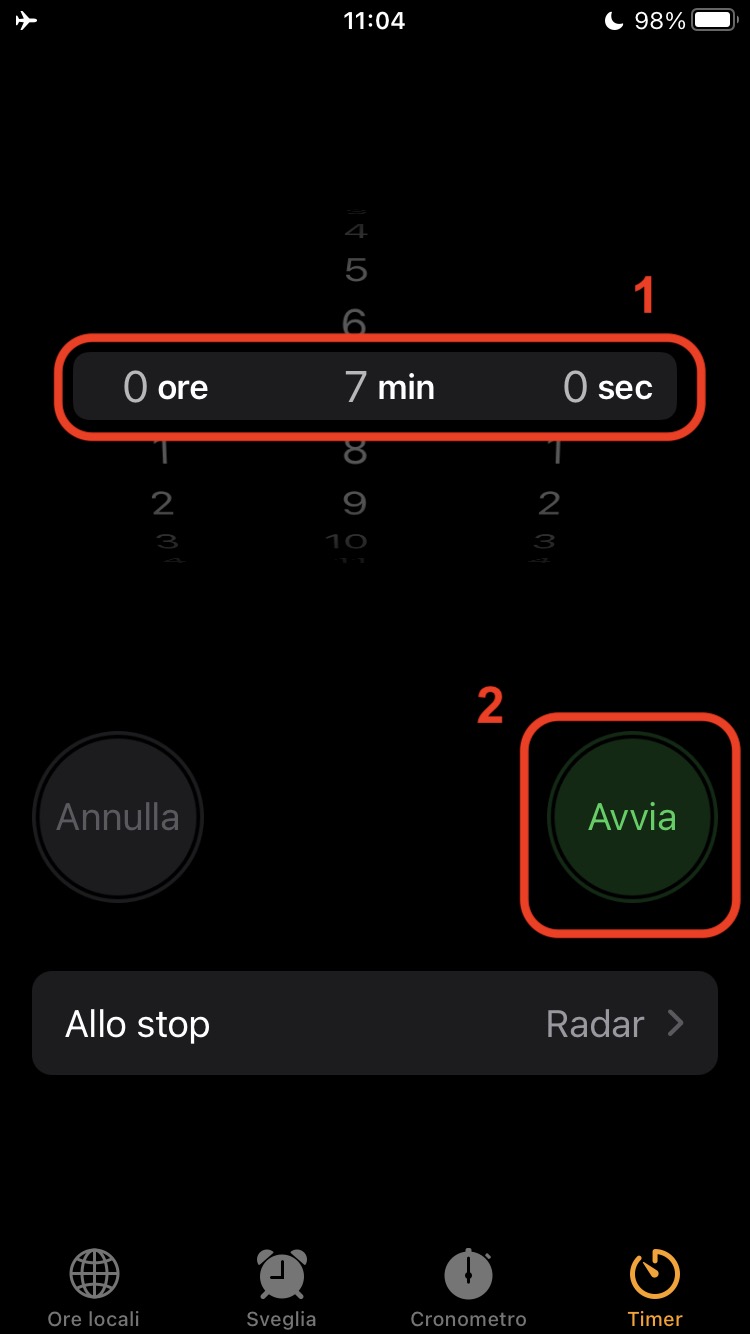750x1334 pixels.
Task: Tap the Annulla button
Action: tap(118, 817)
